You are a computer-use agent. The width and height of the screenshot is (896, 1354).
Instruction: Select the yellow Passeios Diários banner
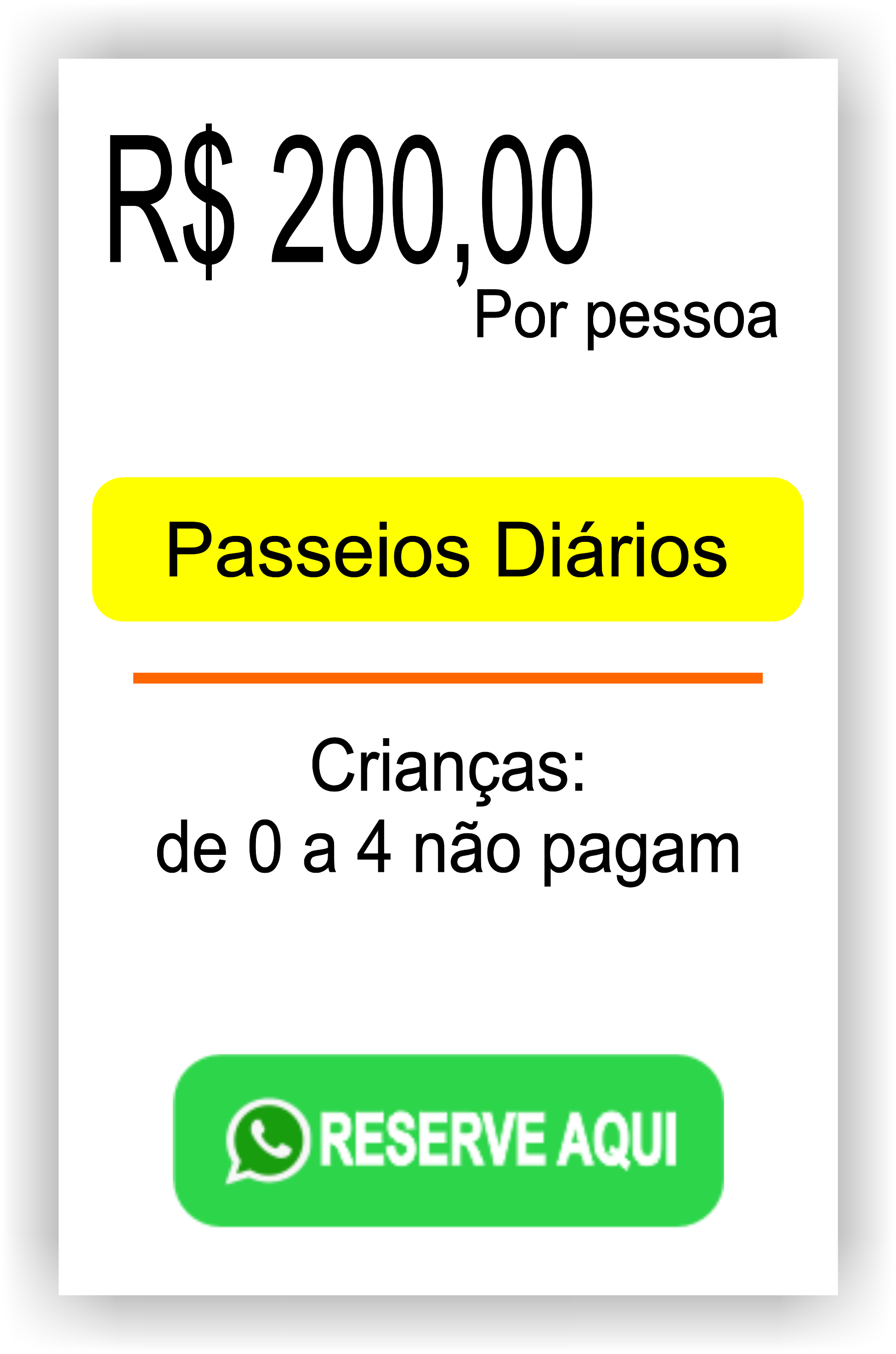coord(448,551)
